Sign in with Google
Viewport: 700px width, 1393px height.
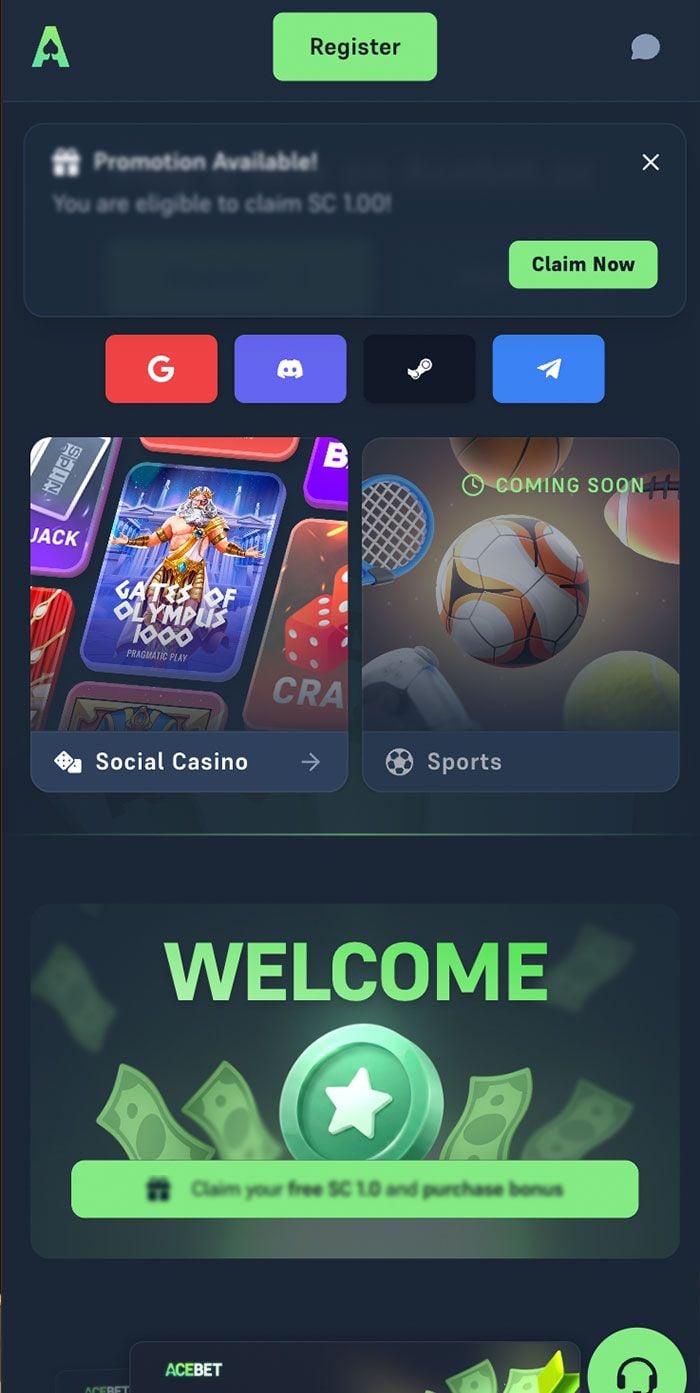[161, 369]
